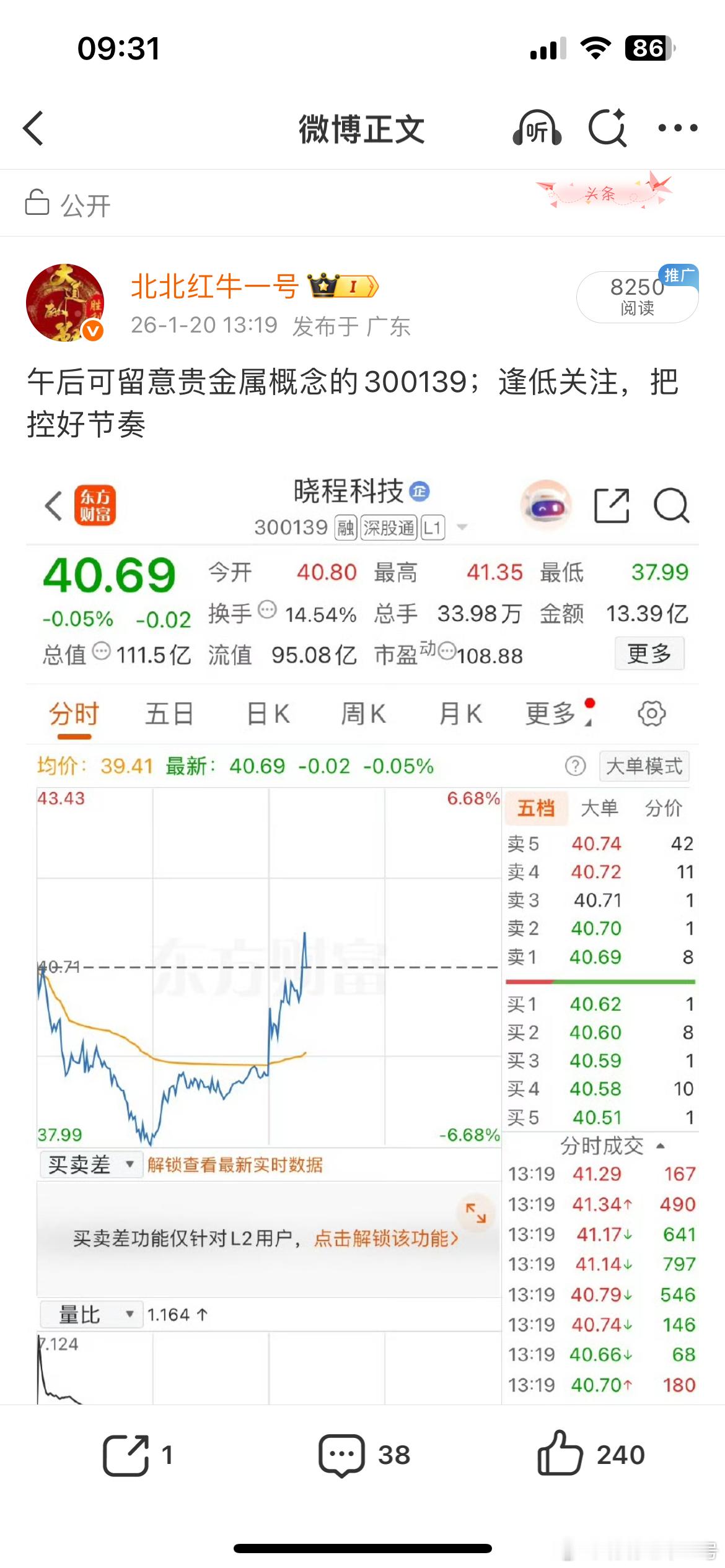Open the 量比 dropdown
Screen dimensions: 725x1568
[90, 1314]
